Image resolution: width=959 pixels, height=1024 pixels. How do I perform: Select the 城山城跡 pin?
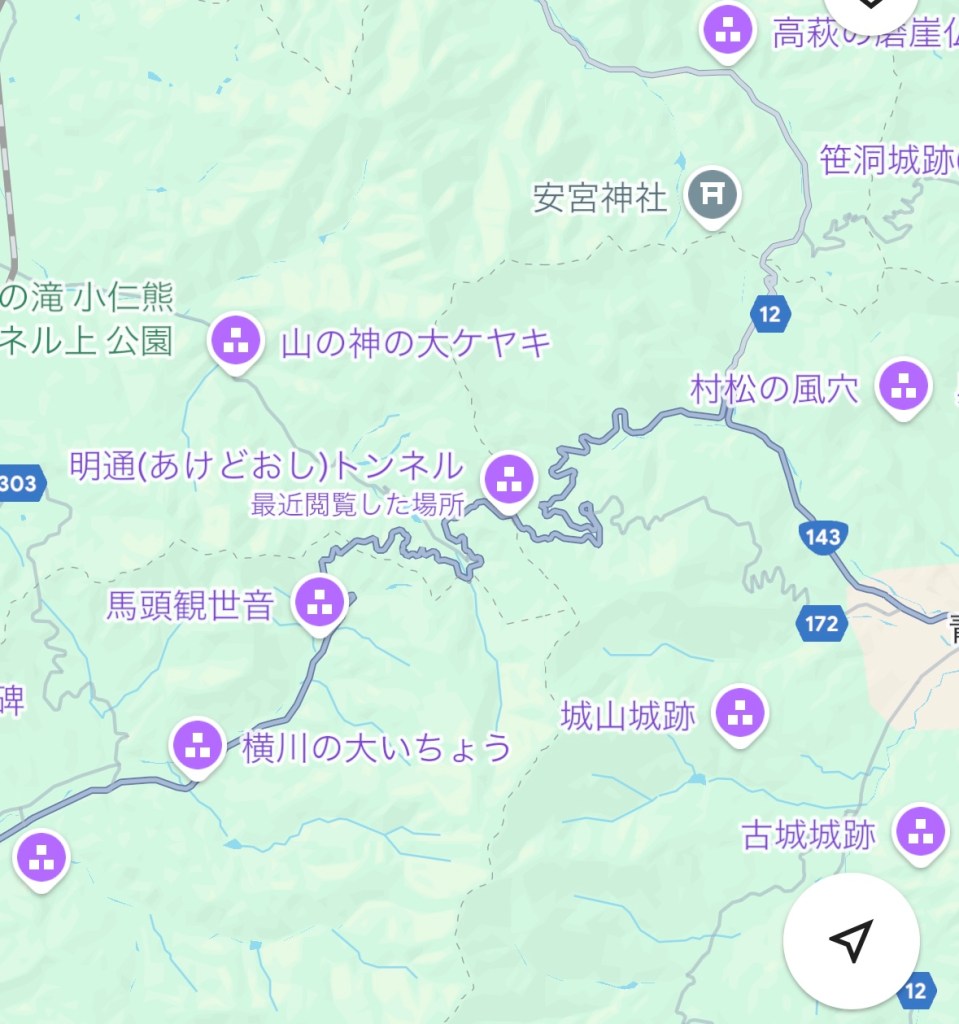[740, 714]
